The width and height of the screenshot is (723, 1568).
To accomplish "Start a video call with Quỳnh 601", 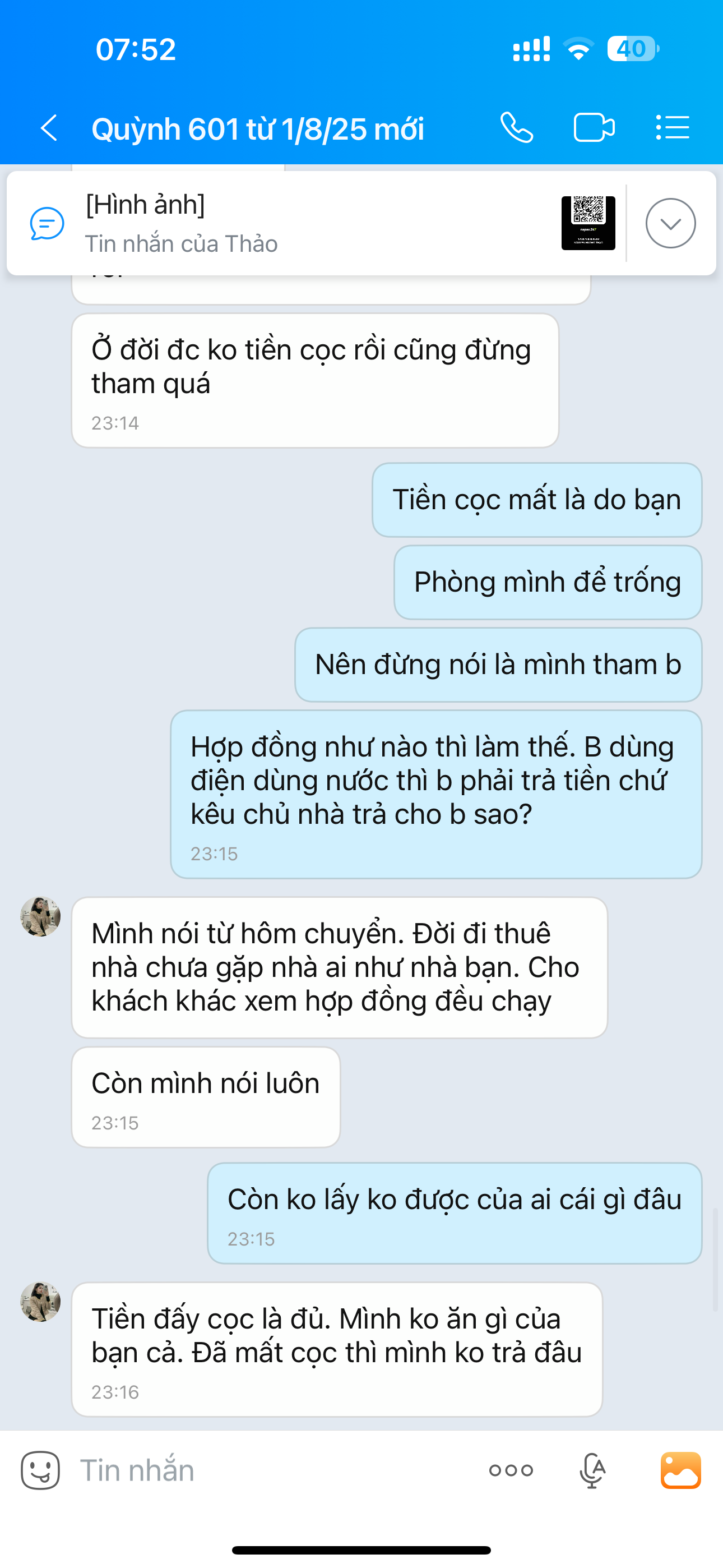I will 594,128.
